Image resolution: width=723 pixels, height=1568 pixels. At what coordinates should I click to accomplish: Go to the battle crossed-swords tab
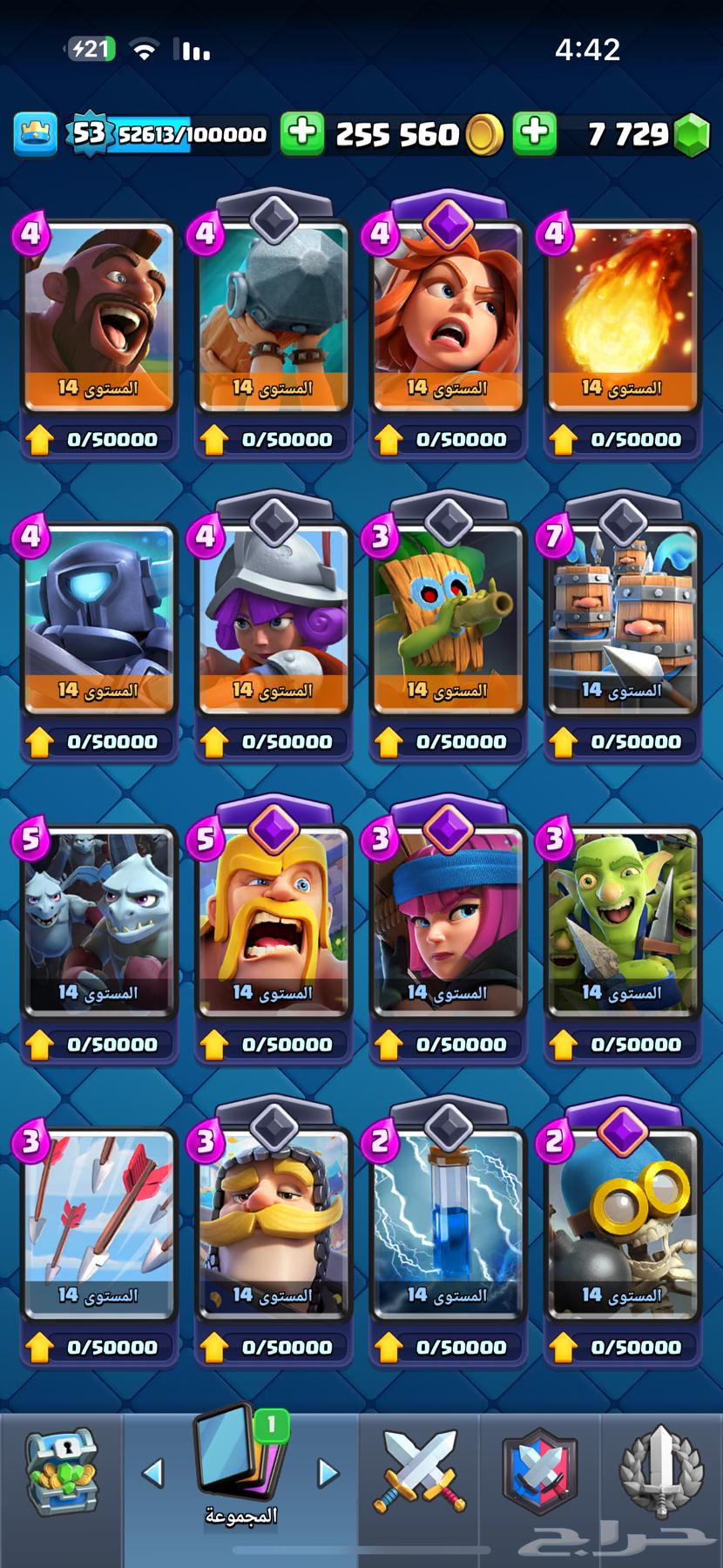419,1472
